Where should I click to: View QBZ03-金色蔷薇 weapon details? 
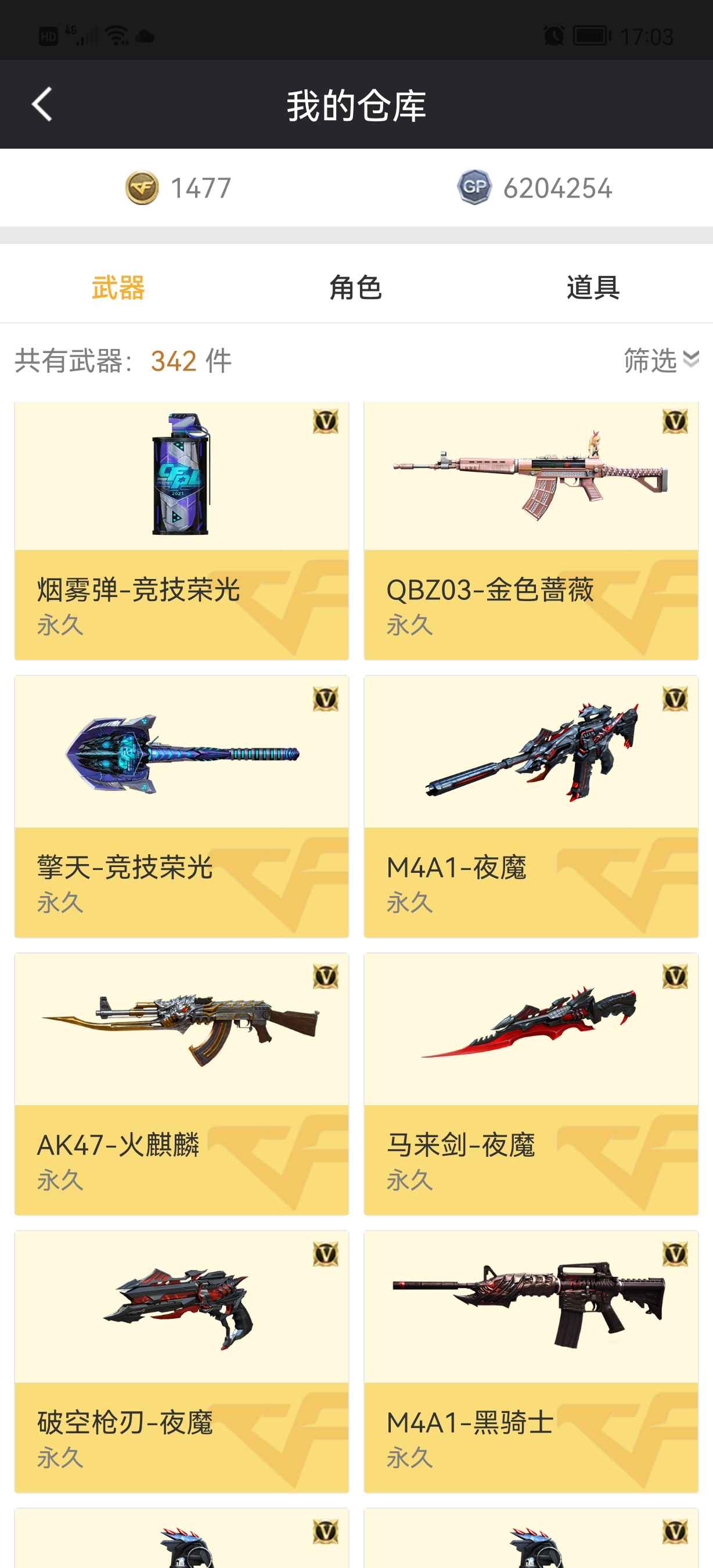(x=531, y=530)
